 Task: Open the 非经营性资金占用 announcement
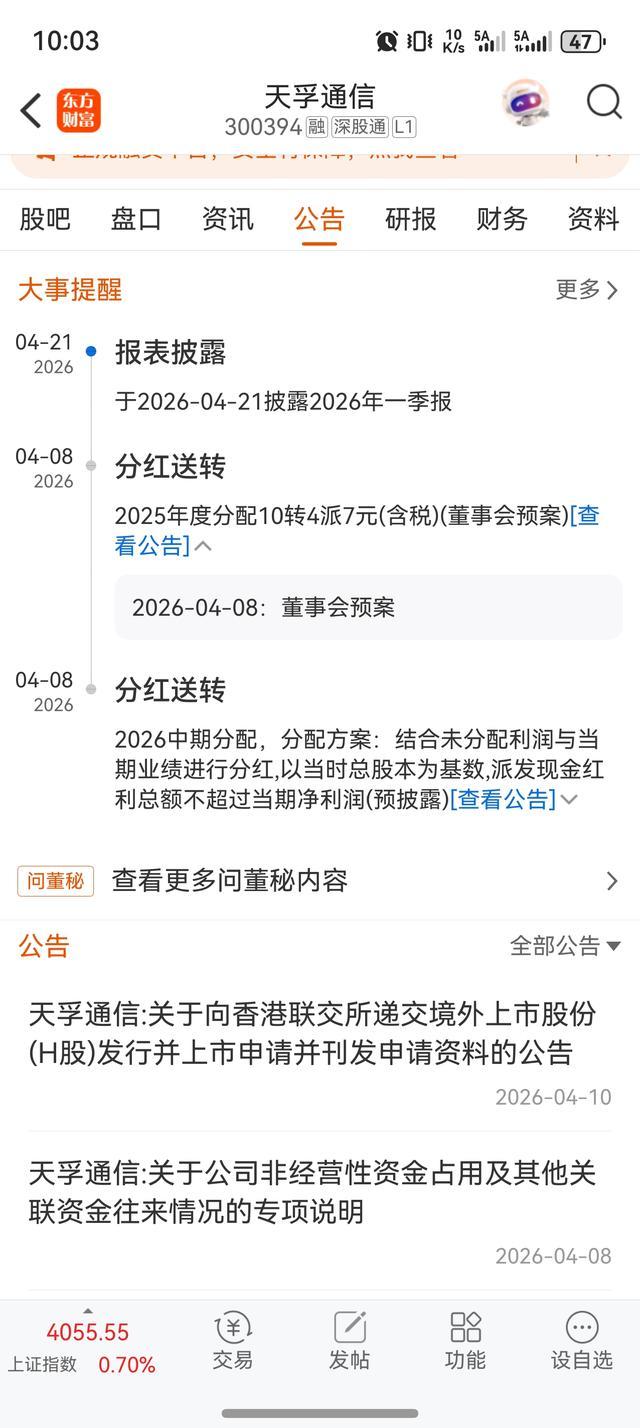pyautogui.click(x=312, y=1192)
